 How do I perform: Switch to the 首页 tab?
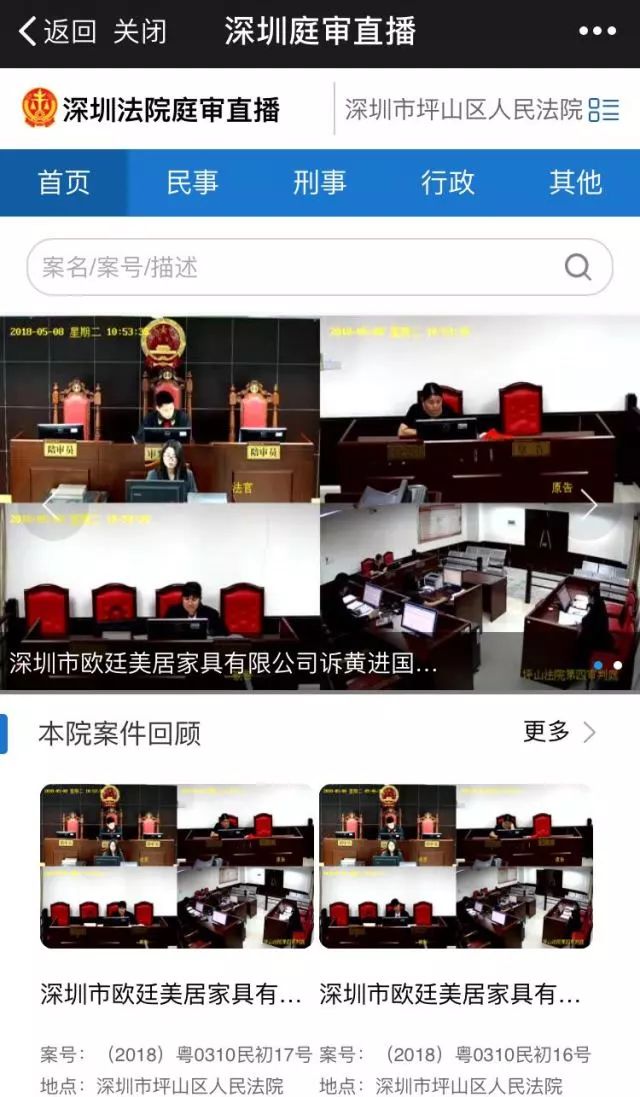[64, 182]
